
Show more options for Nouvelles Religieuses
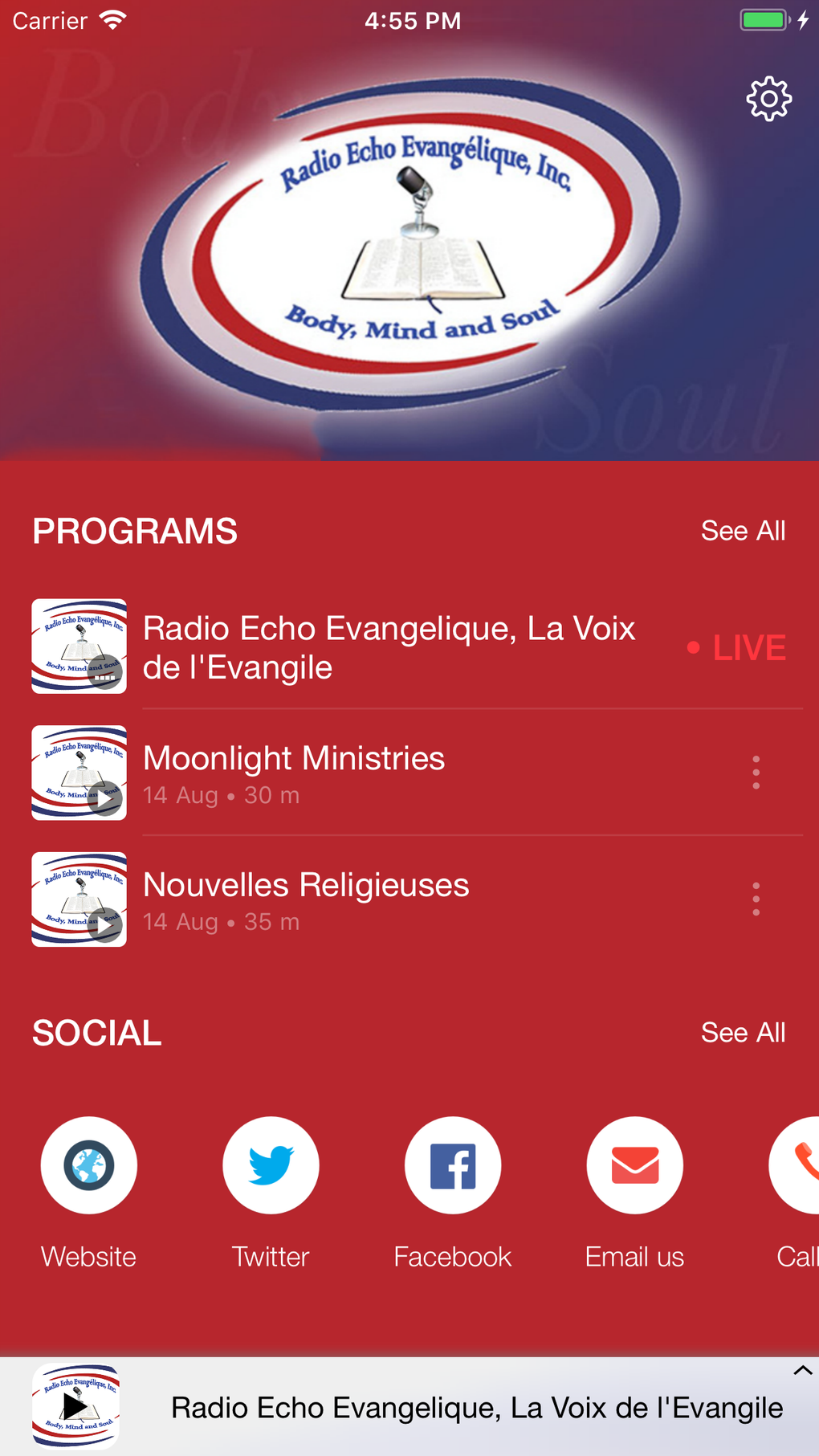756,899
